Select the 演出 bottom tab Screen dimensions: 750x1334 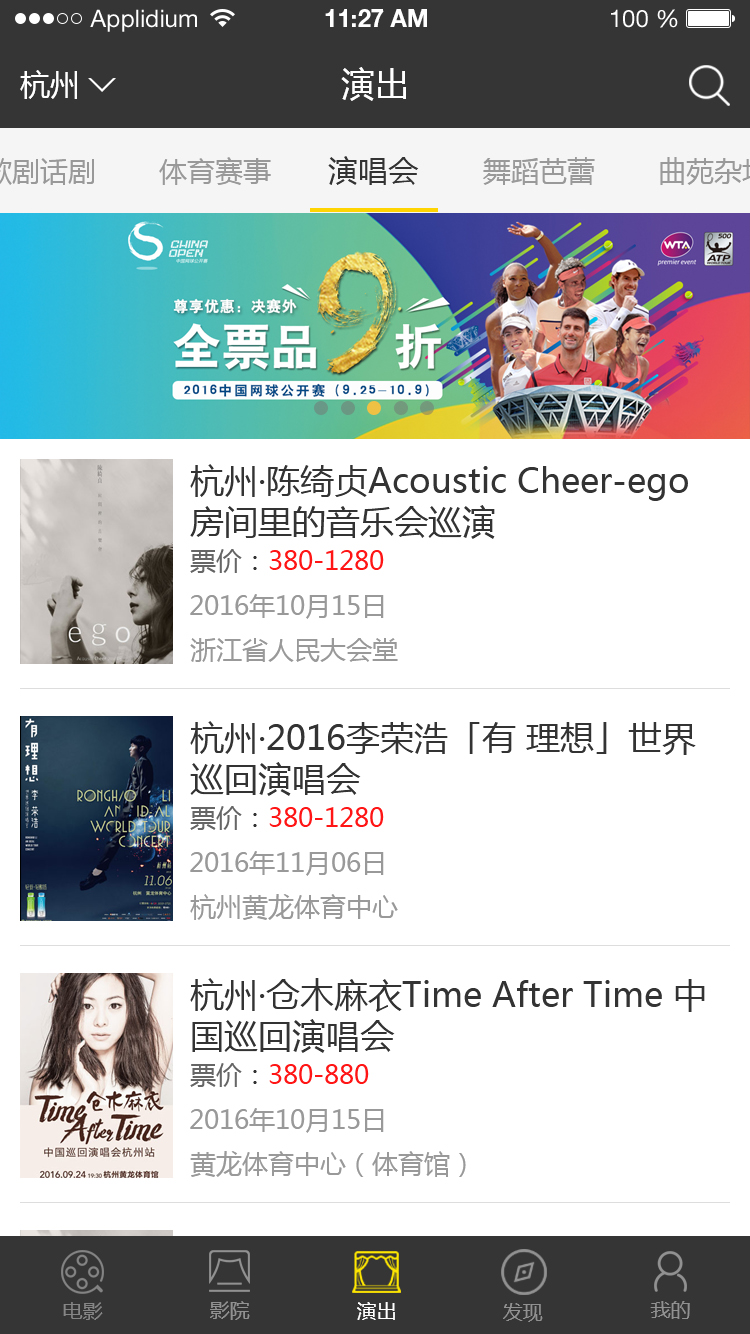[x=376, y=1286]
